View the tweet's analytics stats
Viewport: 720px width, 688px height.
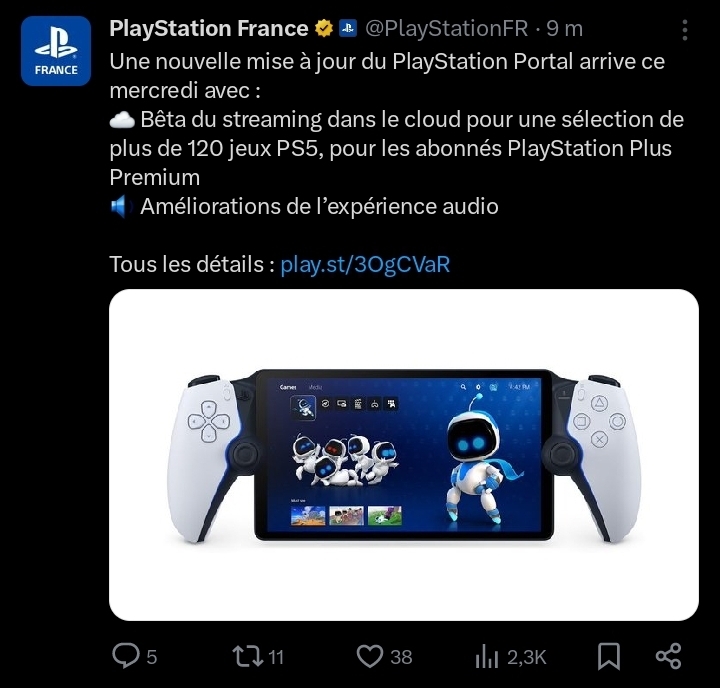(x=487, y=656)
